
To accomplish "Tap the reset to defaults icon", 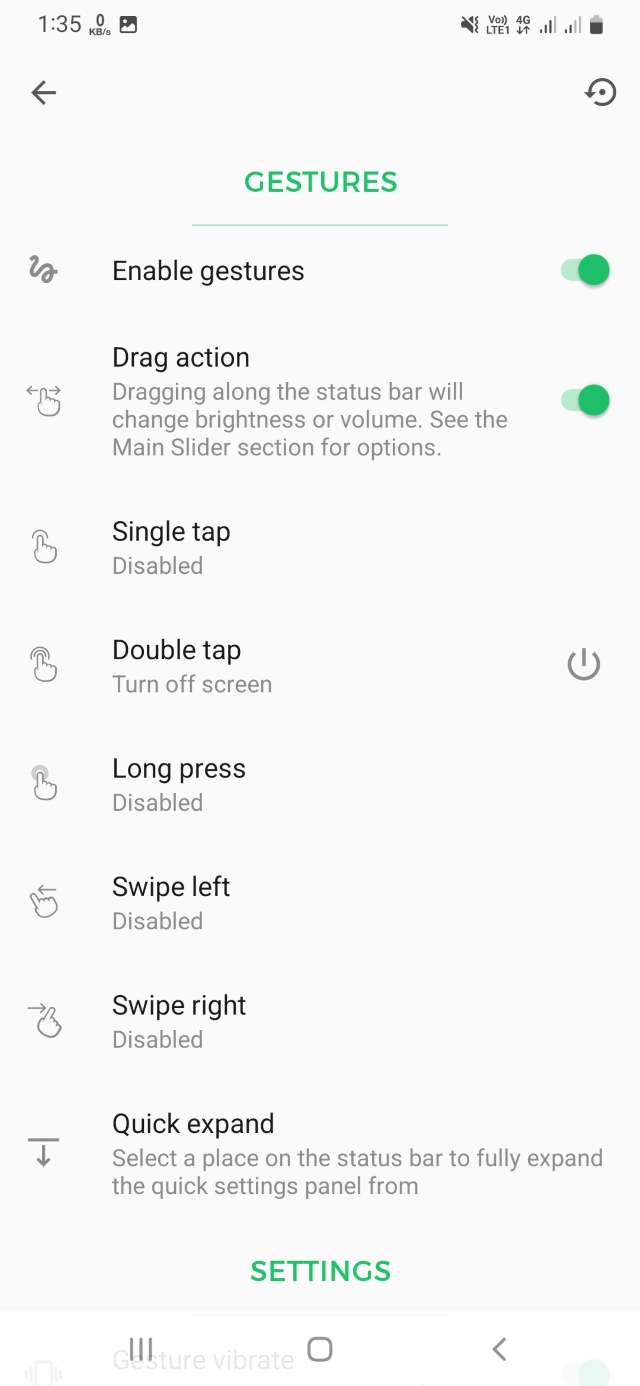I will [x=600, y=93].
